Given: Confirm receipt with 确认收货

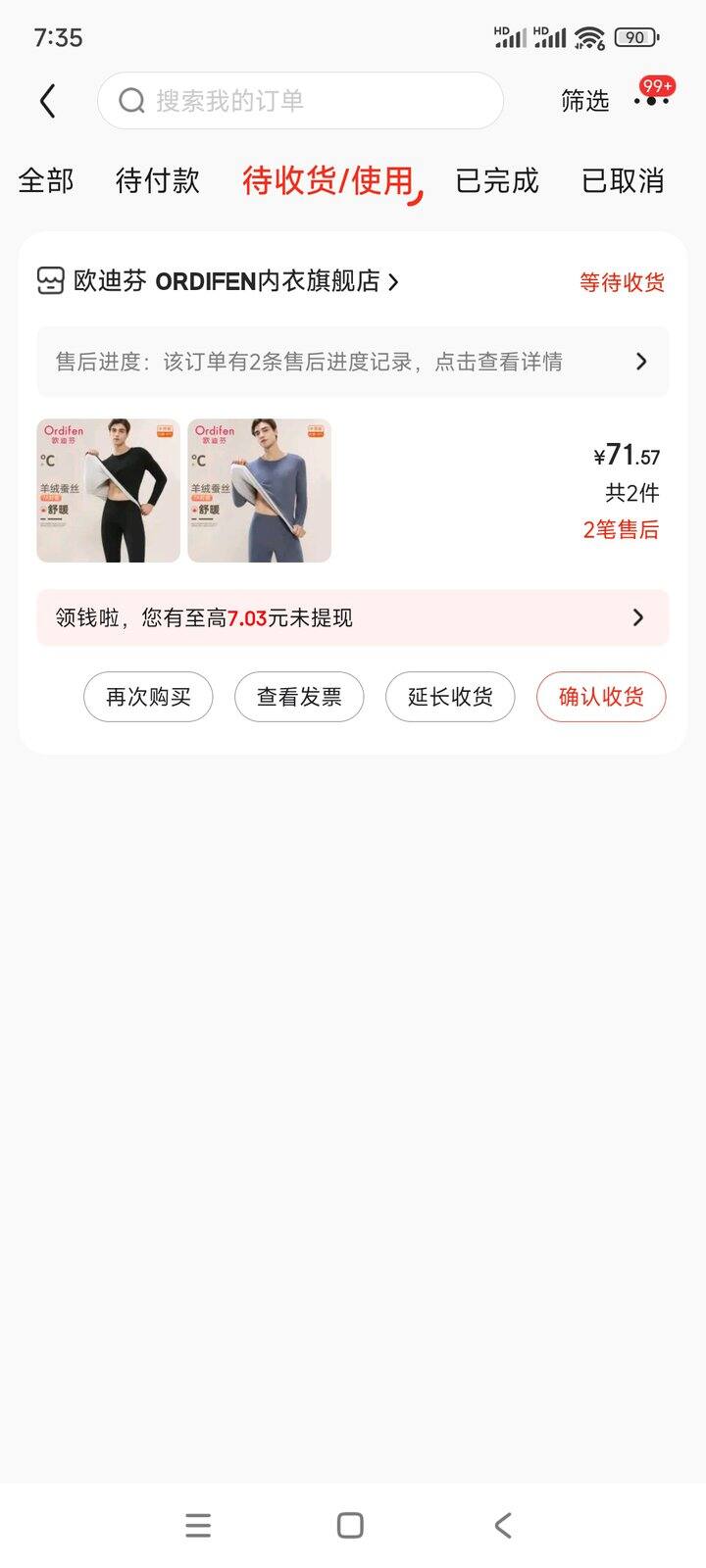Looking at the screenshot, I should click(x=601, y=697).
